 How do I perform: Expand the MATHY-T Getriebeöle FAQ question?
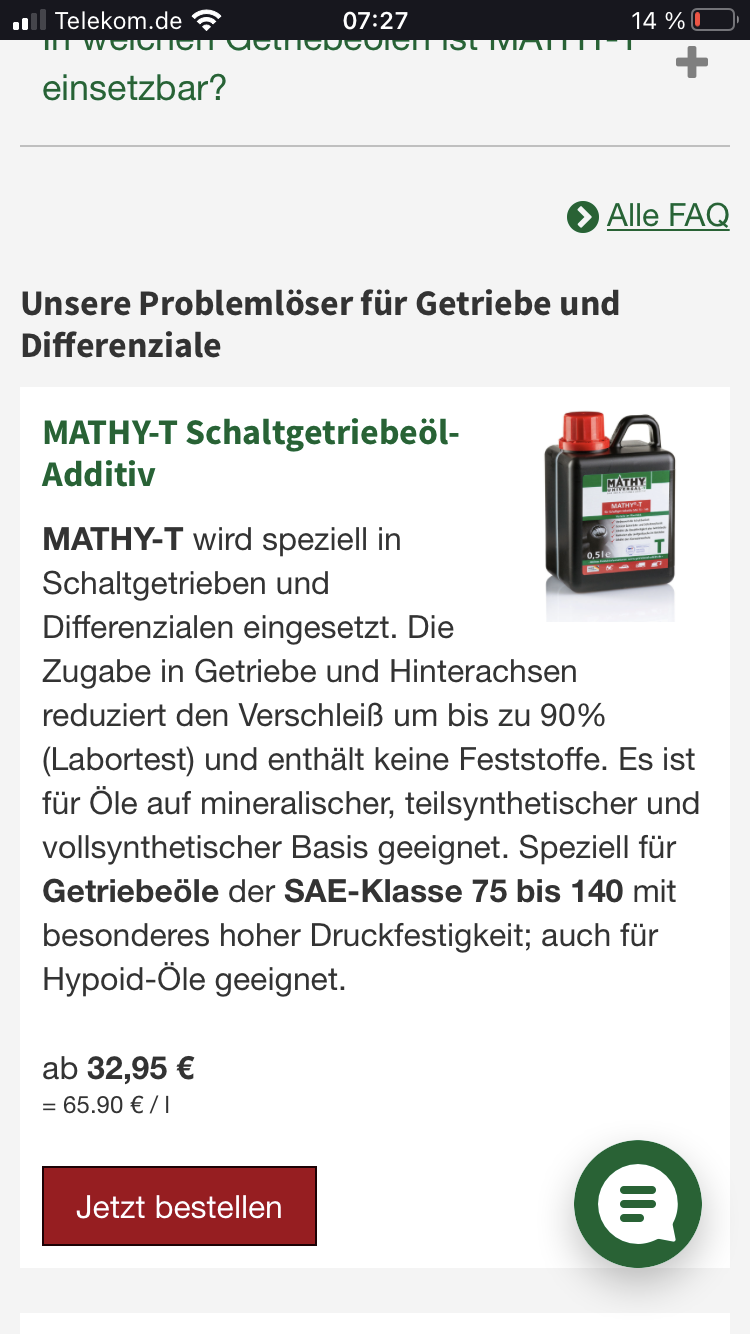[x=690, y=65]
